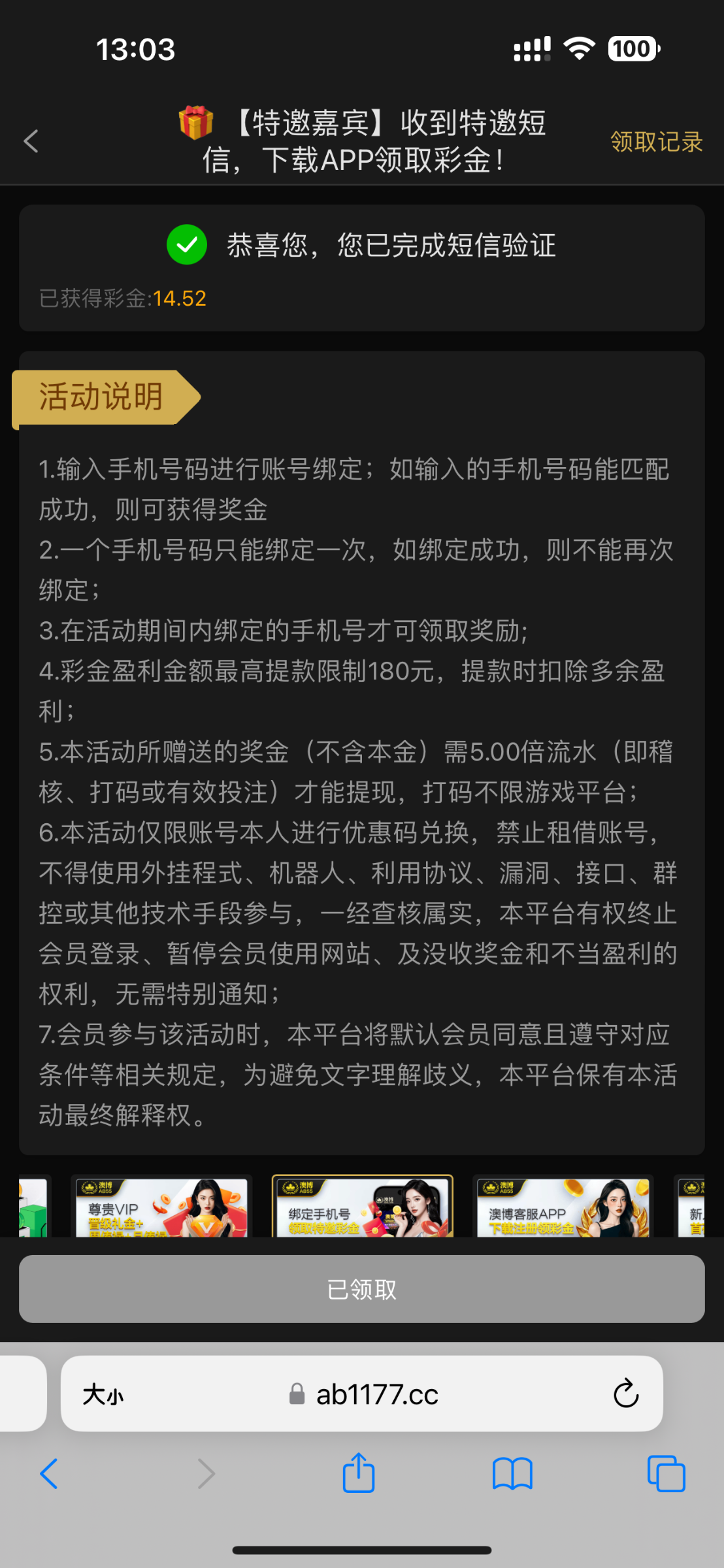Go back using the header arrow
Screen dimensions: 724x1568
31,141
